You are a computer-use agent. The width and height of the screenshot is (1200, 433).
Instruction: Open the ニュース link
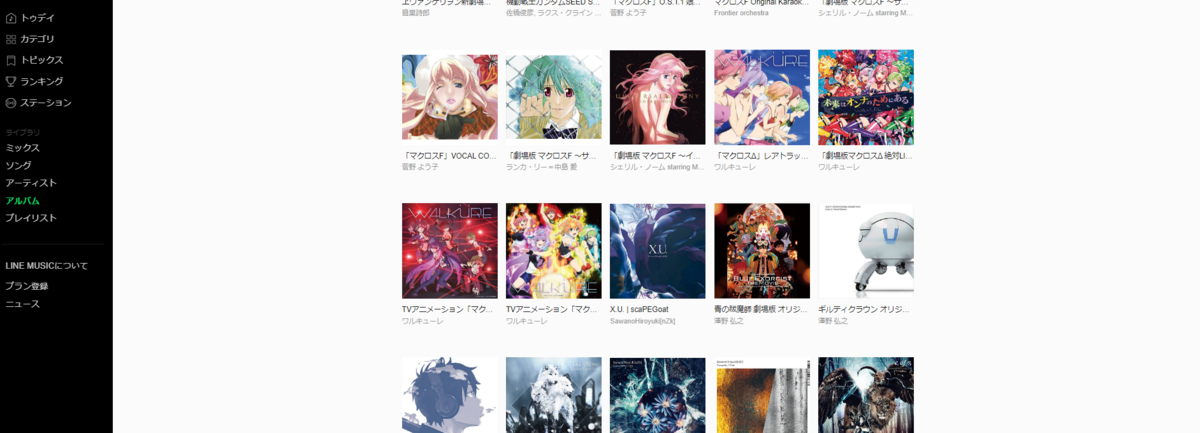(x=23, y=304)
